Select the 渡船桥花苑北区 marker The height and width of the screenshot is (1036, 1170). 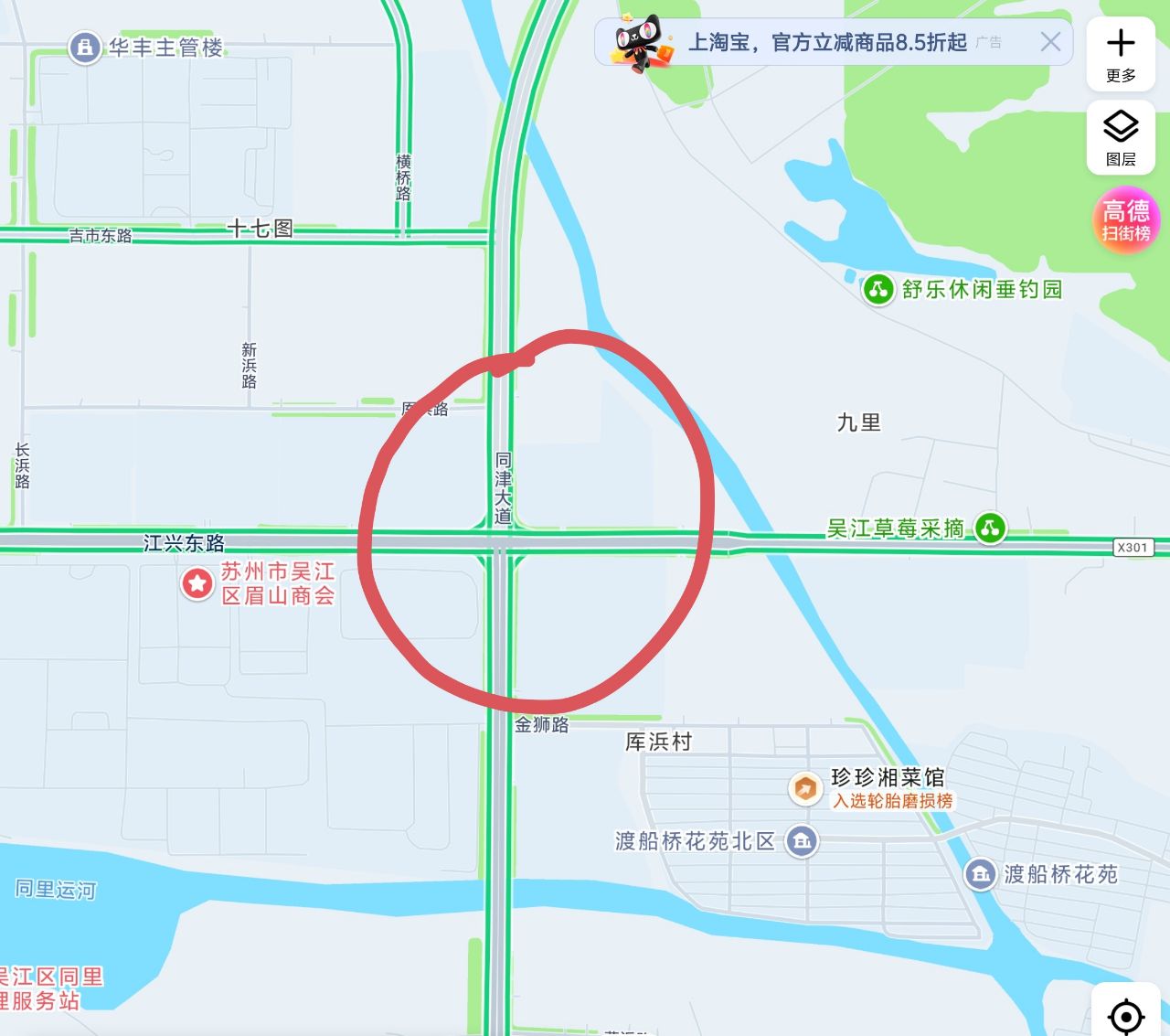tap(802, 840)
